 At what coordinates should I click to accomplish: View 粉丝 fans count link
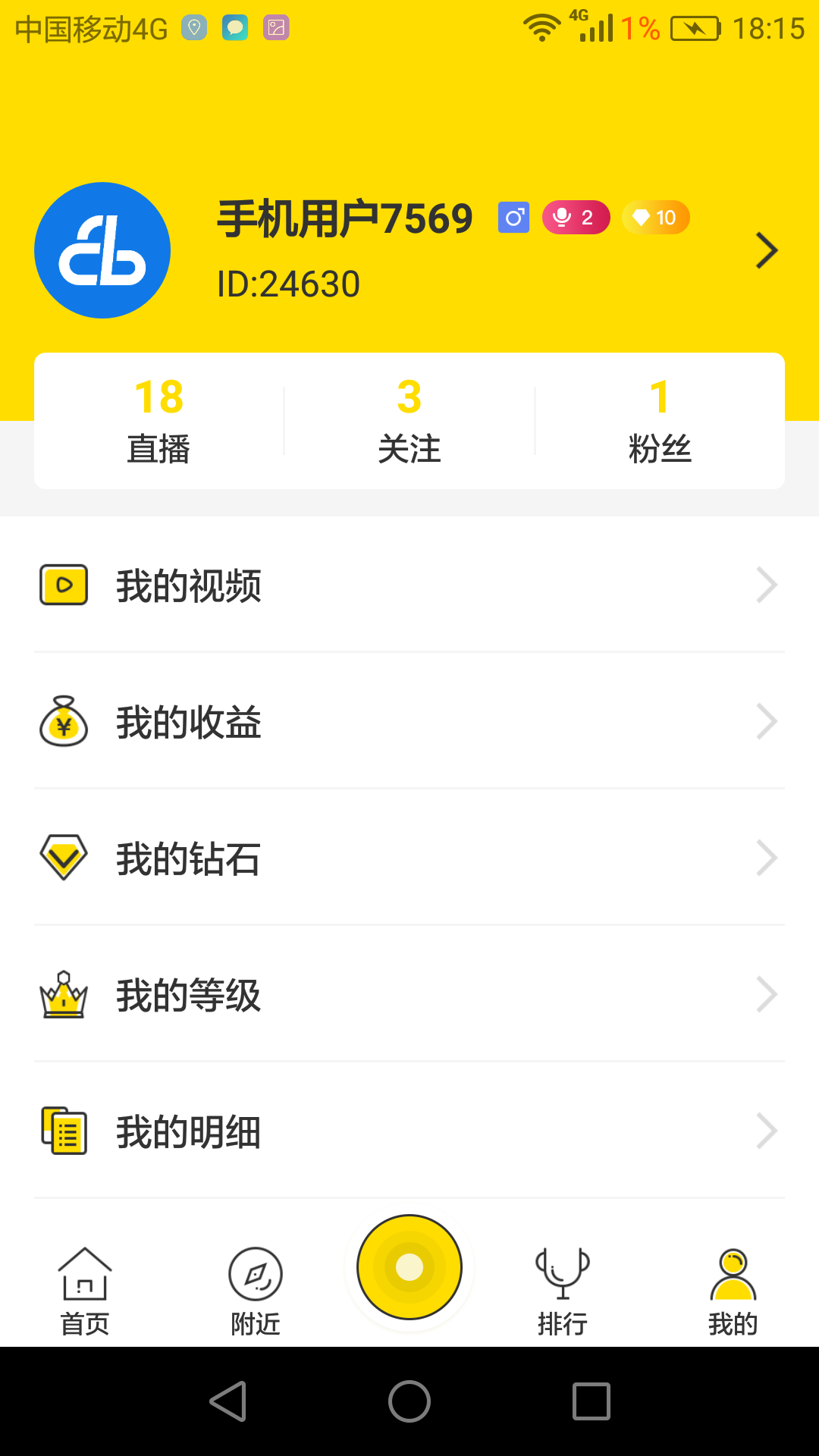(659, 421)
